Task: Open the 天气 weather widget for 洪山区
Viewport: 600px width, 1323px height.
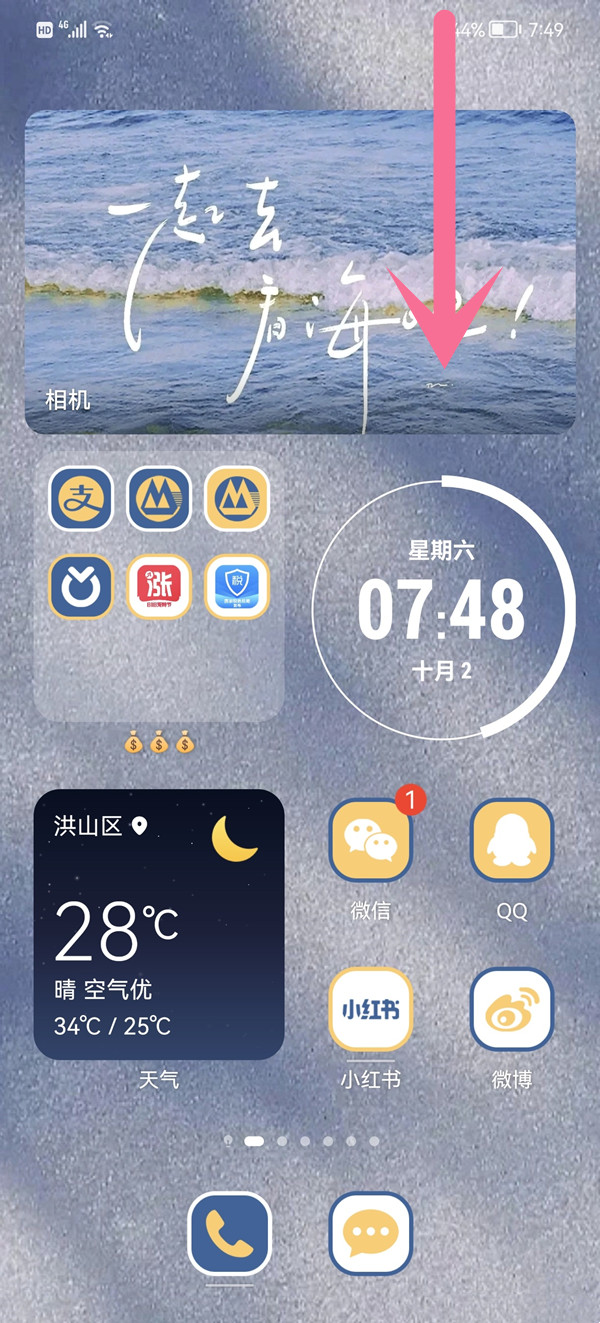Action: (x=159, y=924)
